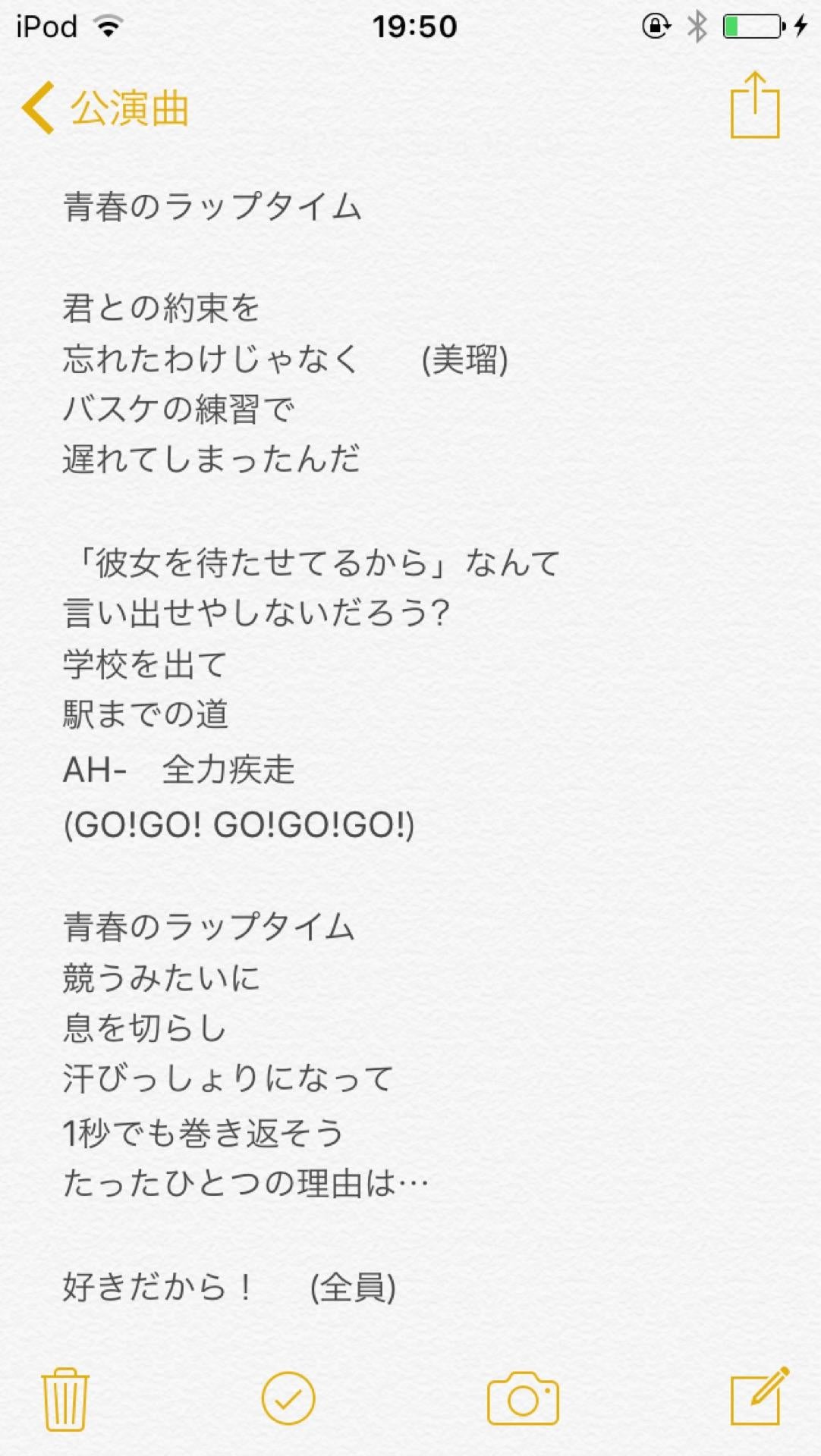The image size is (821, 1456).
Task: Go back to the 公演曲 folder
Action: point(106,108)
